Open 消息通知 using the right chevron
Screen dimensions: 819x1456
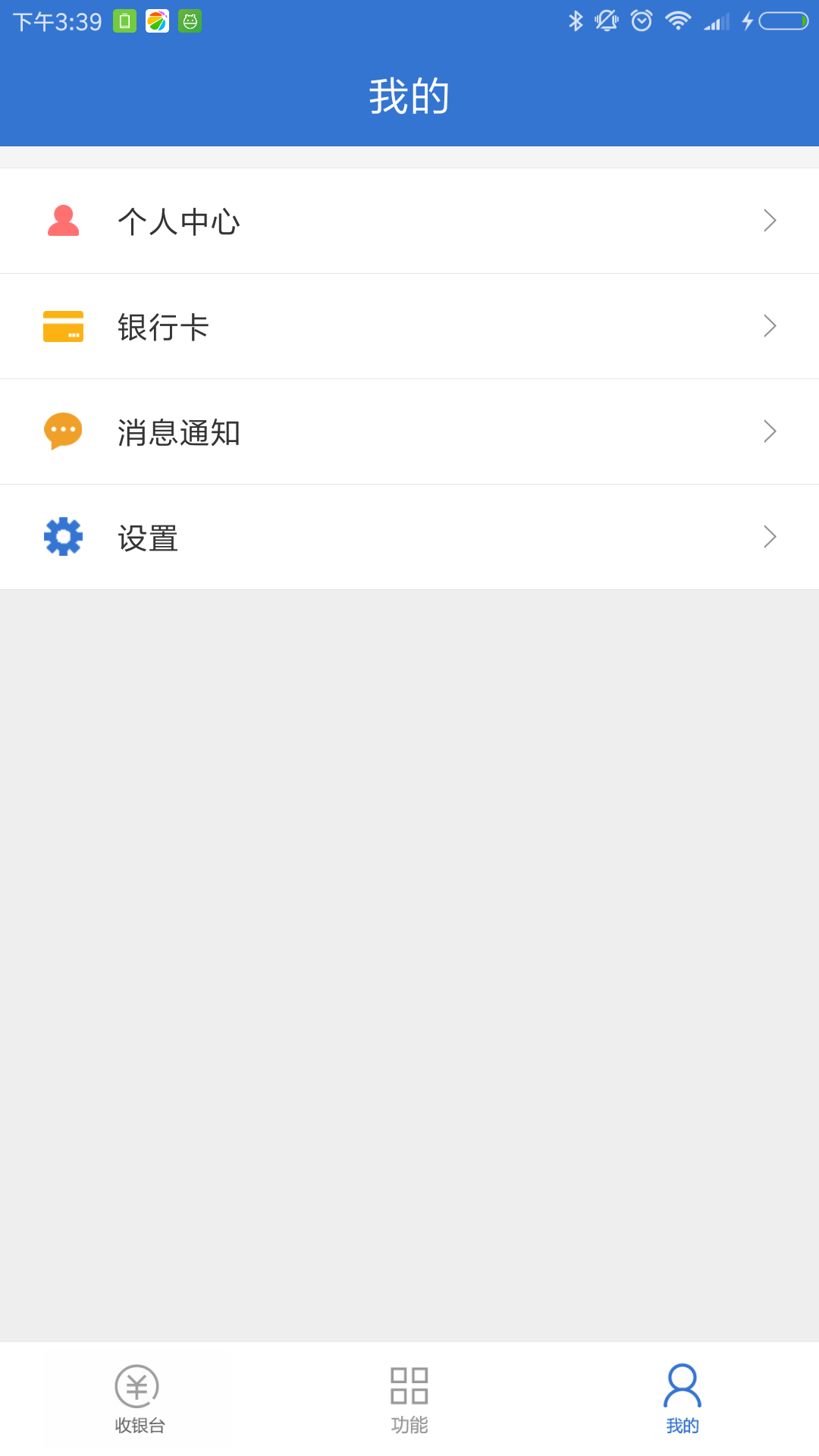pos(769,431)
